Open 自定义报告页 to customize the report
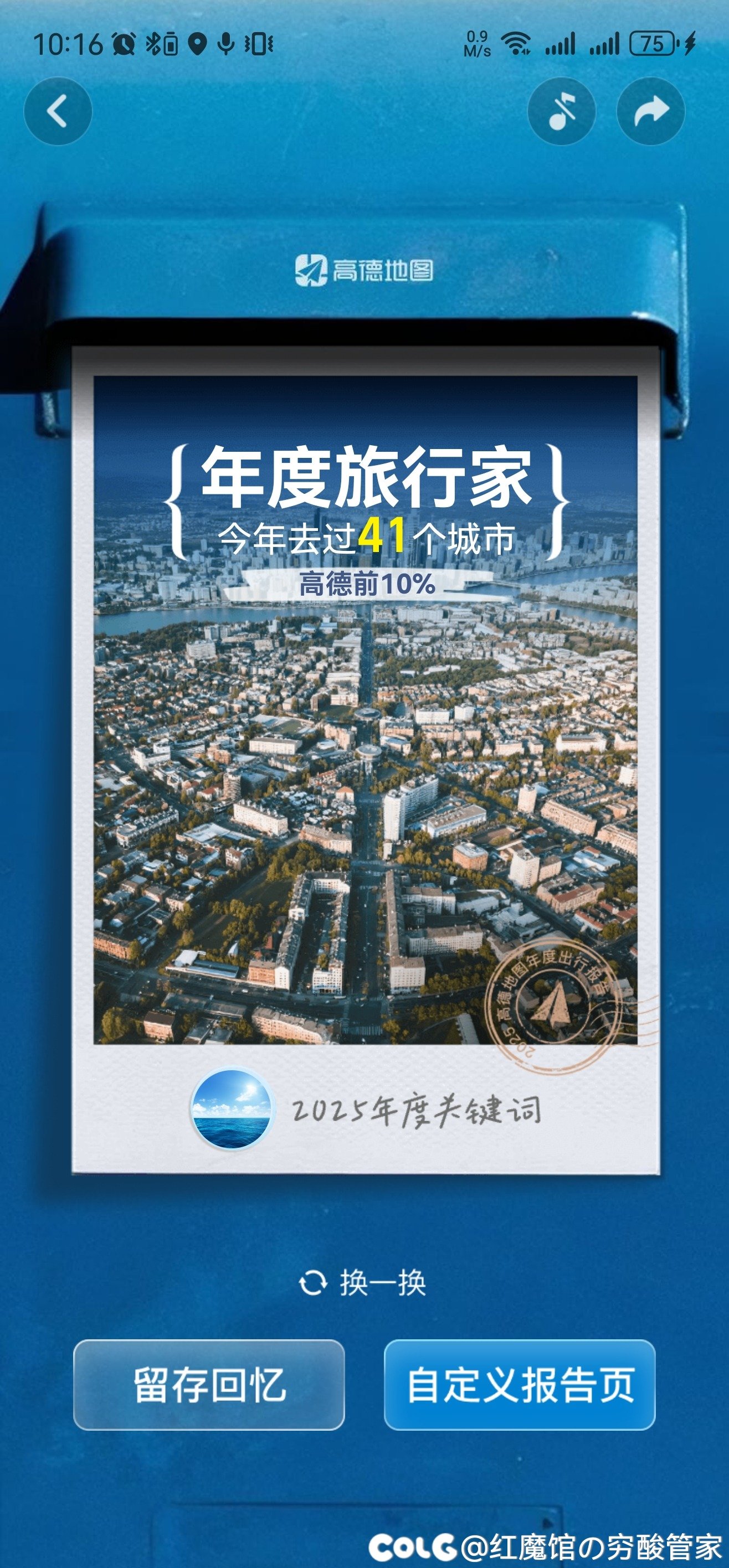This screenshot has width=729, height=1568. tap(519, 1385)
